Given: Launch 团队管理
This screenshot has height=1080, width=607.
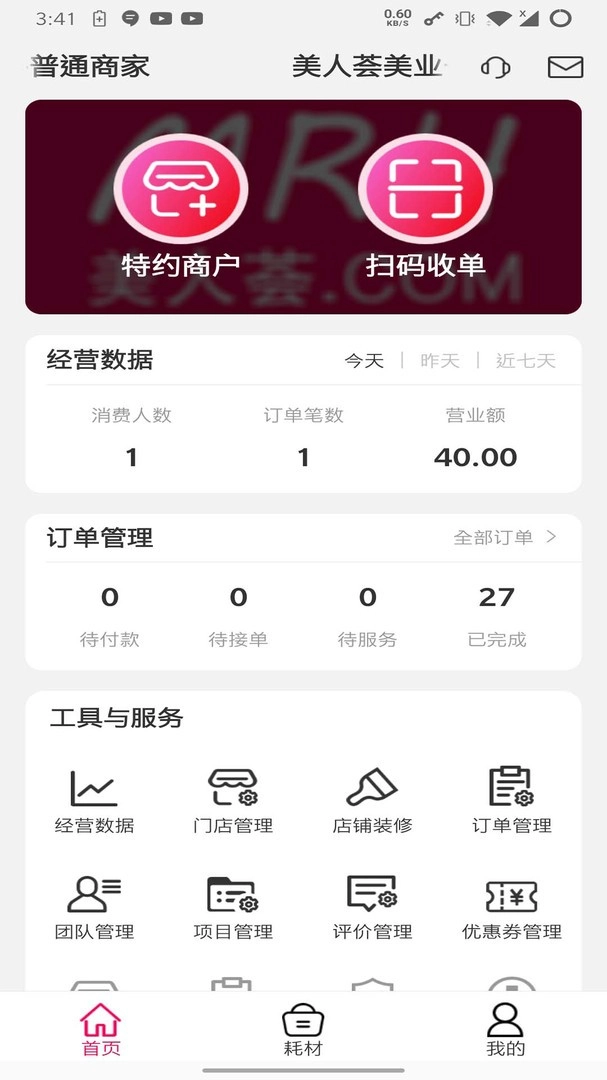Looking at the screenshot, I should 94,906.
